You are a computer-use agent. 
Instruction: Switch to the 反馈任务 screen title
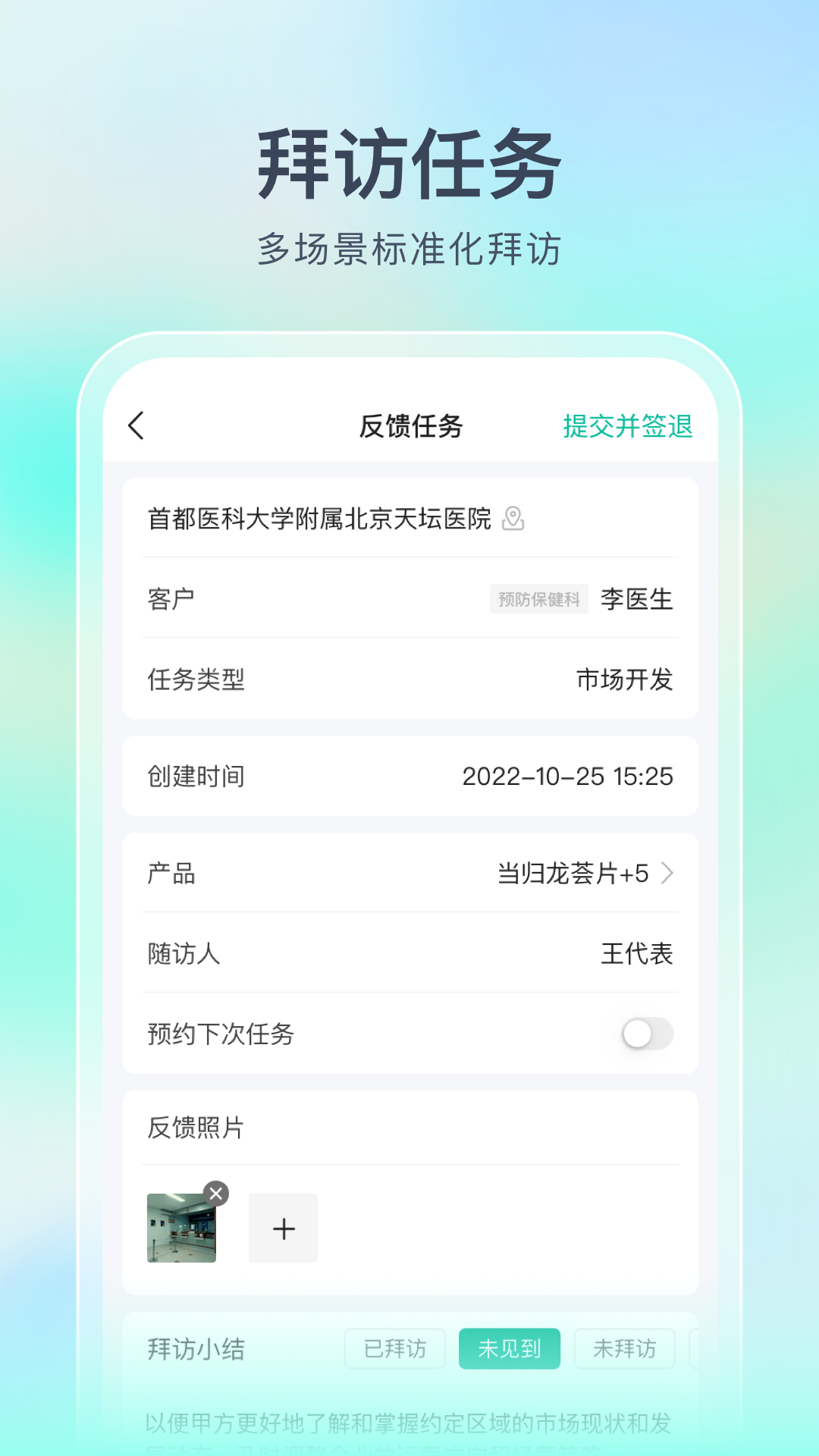point(409,426)
